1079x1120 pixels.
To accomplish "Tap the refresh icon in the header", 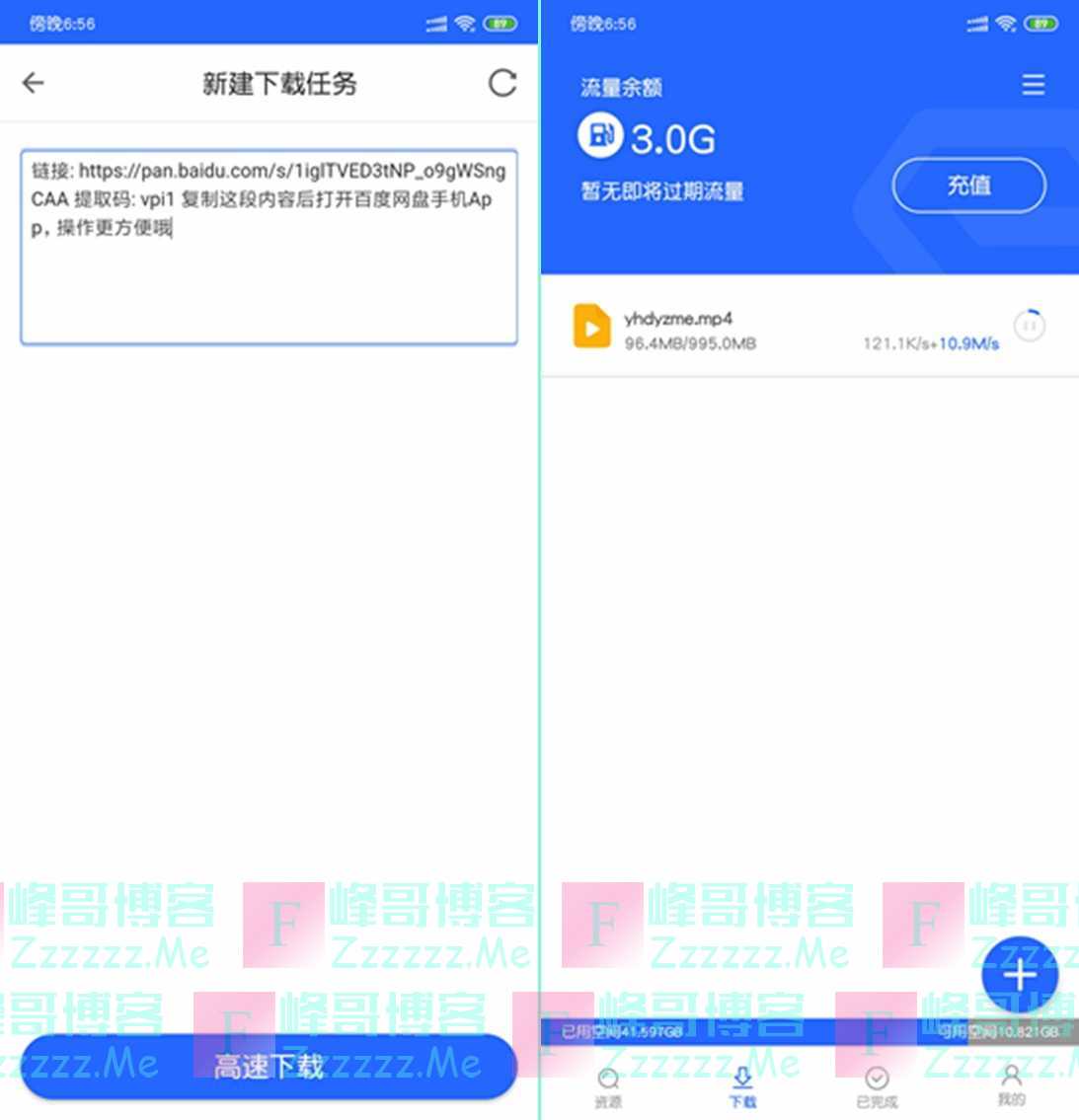I will (502, 83).
